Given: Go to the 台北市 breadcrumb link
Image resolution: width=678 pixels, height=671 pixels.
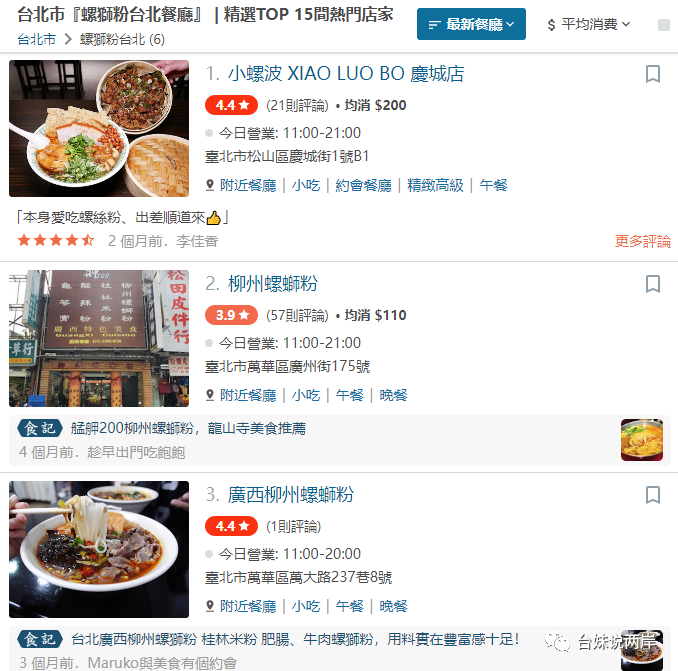Looking at the screenshot, I should [x=36, y=40].
